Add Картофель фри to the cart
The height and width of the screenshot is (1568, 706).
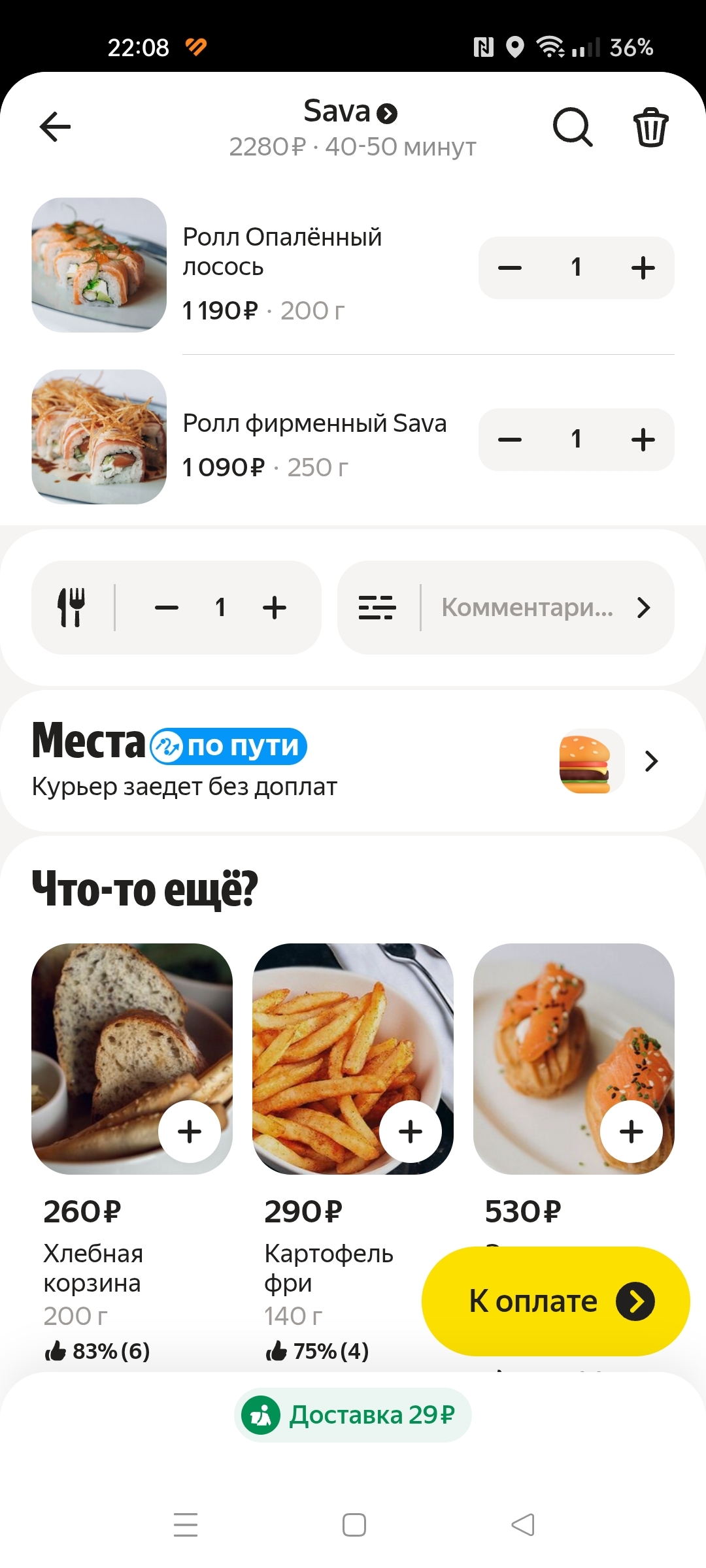click(411, 1132)
